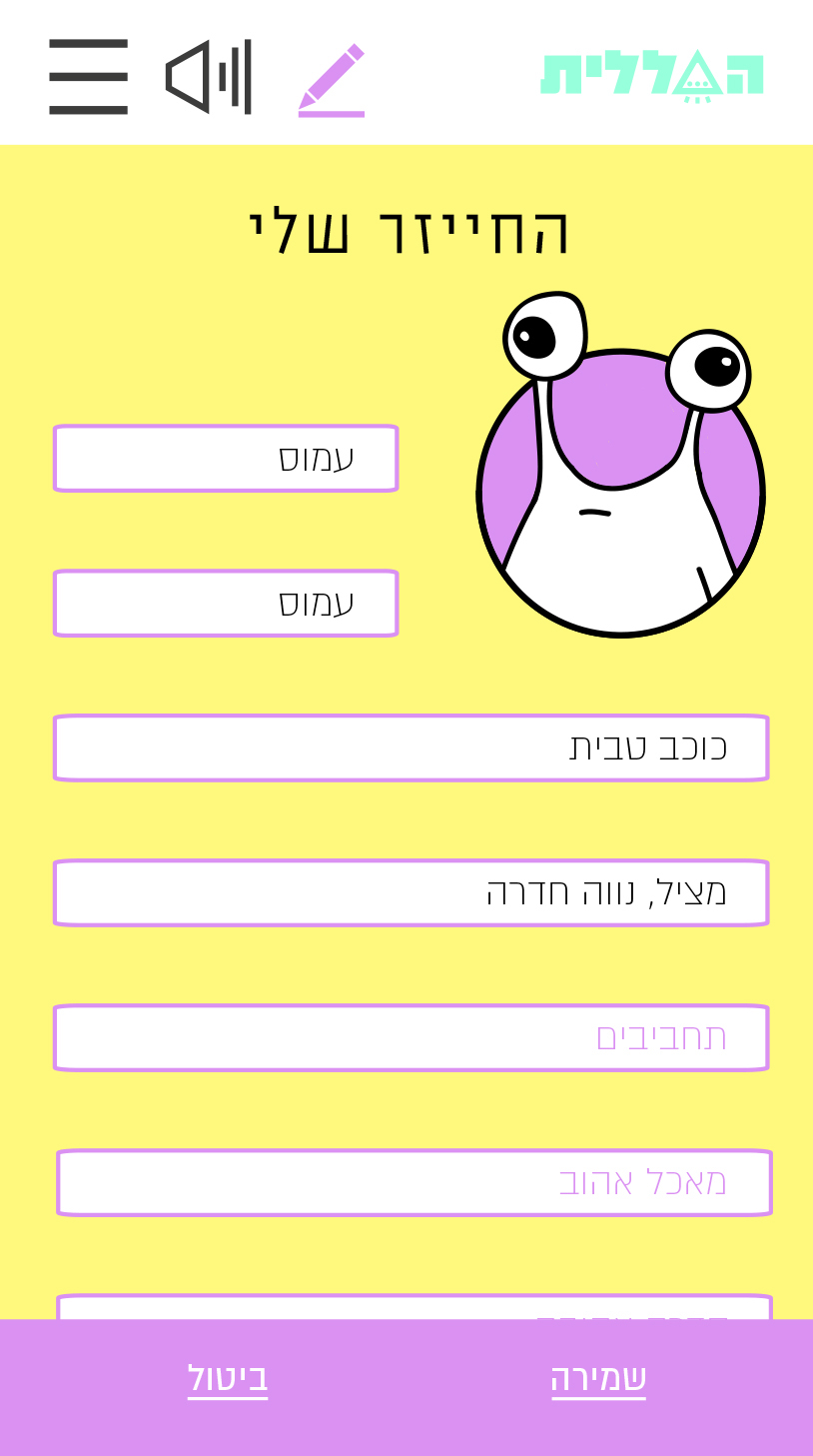Click the second עמוס name field
813x1456 pixels.
point(226,603)
